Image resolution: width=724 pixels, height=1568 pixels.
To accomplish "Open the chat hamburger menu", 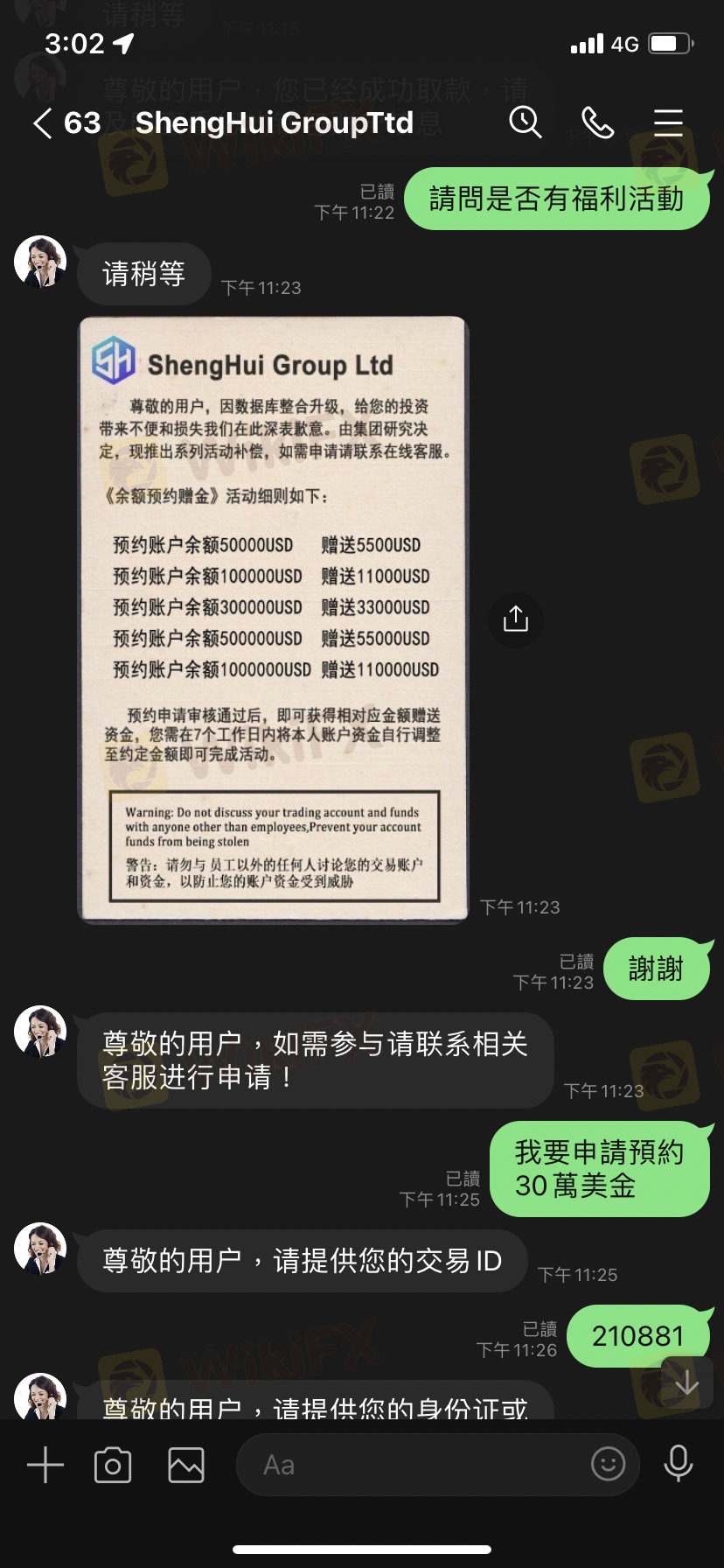I will pos(668,122).
